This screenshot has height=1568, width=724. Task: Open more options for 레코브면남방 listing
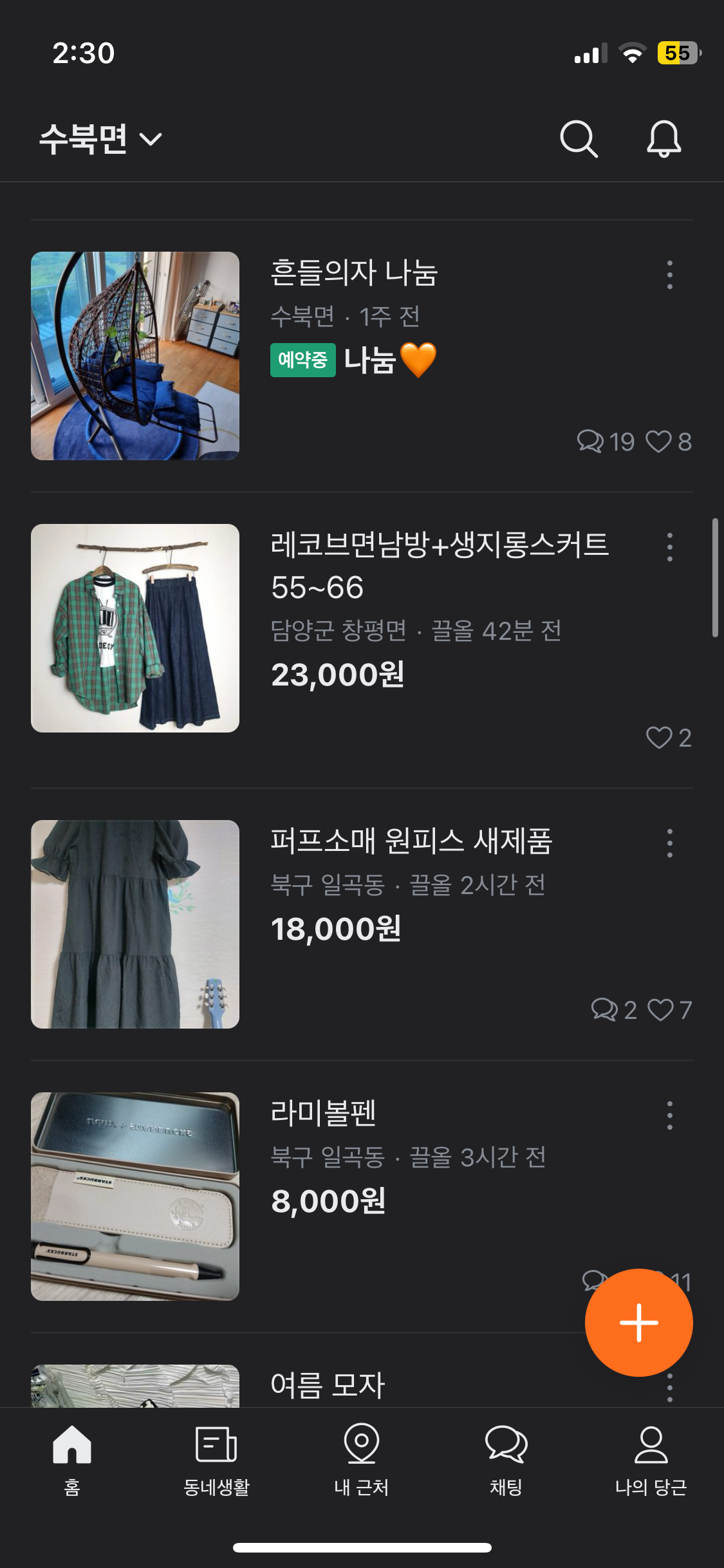tap(669, 547)
